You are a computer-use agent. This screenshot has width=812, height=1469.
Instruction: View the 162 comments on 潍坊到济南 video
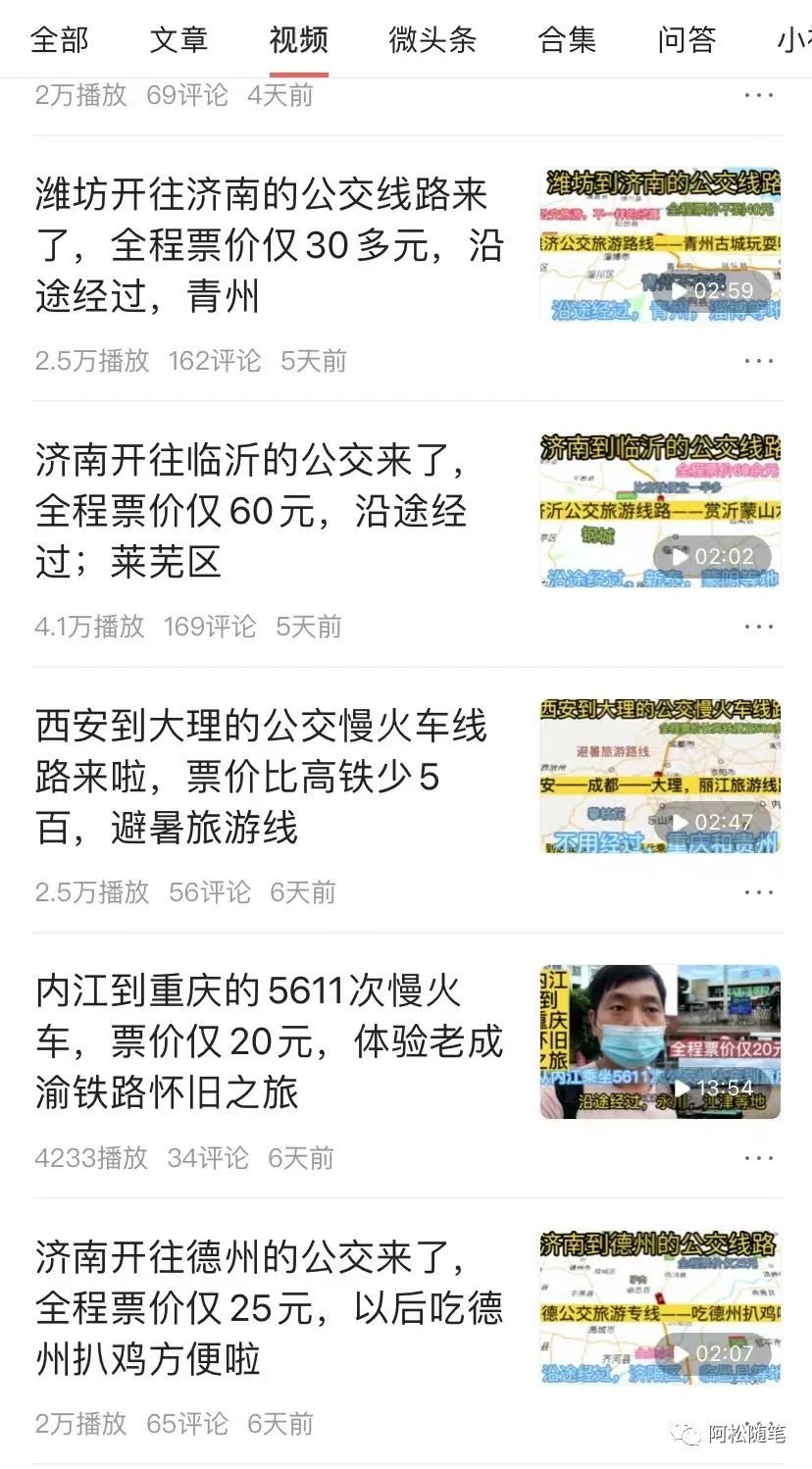[x=214, y=360]
